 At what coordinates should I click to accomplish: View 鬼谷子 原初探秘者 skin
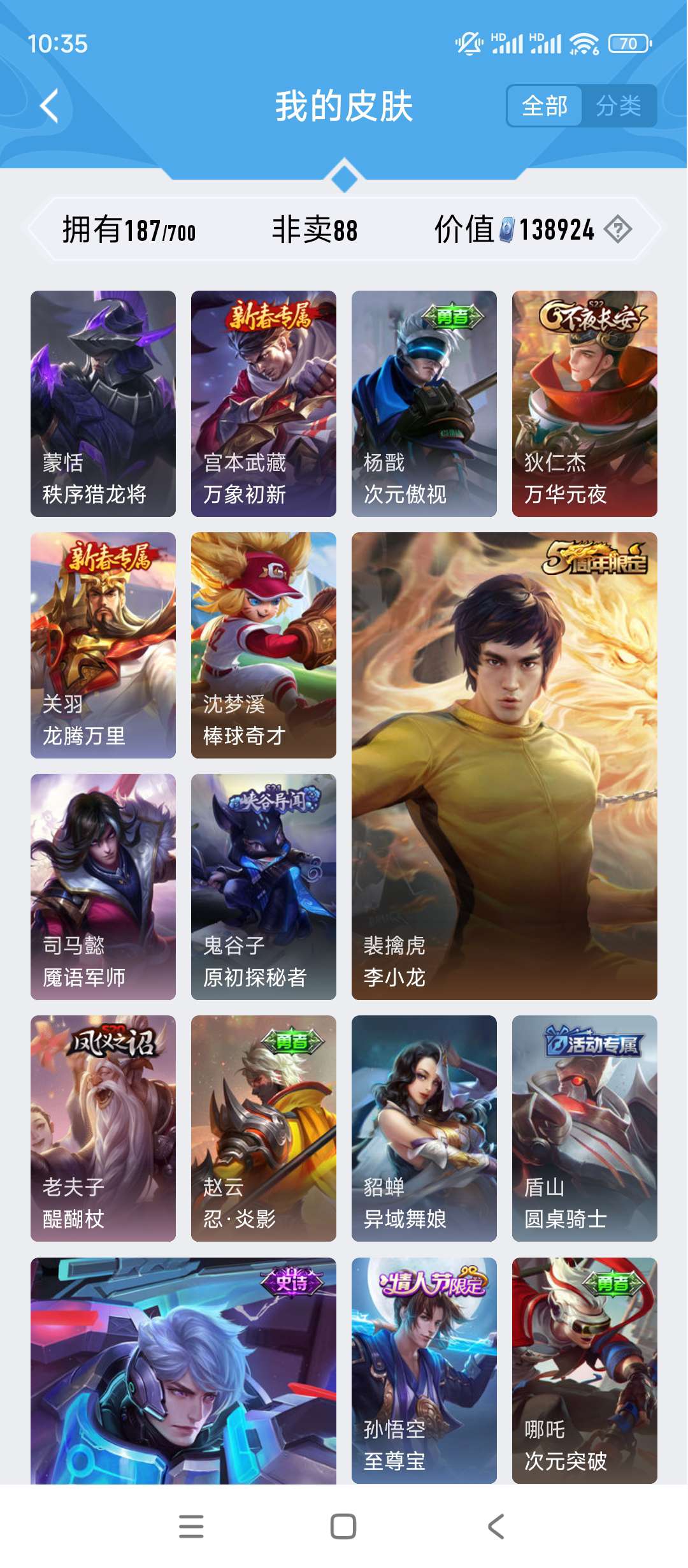pos(264,887)
